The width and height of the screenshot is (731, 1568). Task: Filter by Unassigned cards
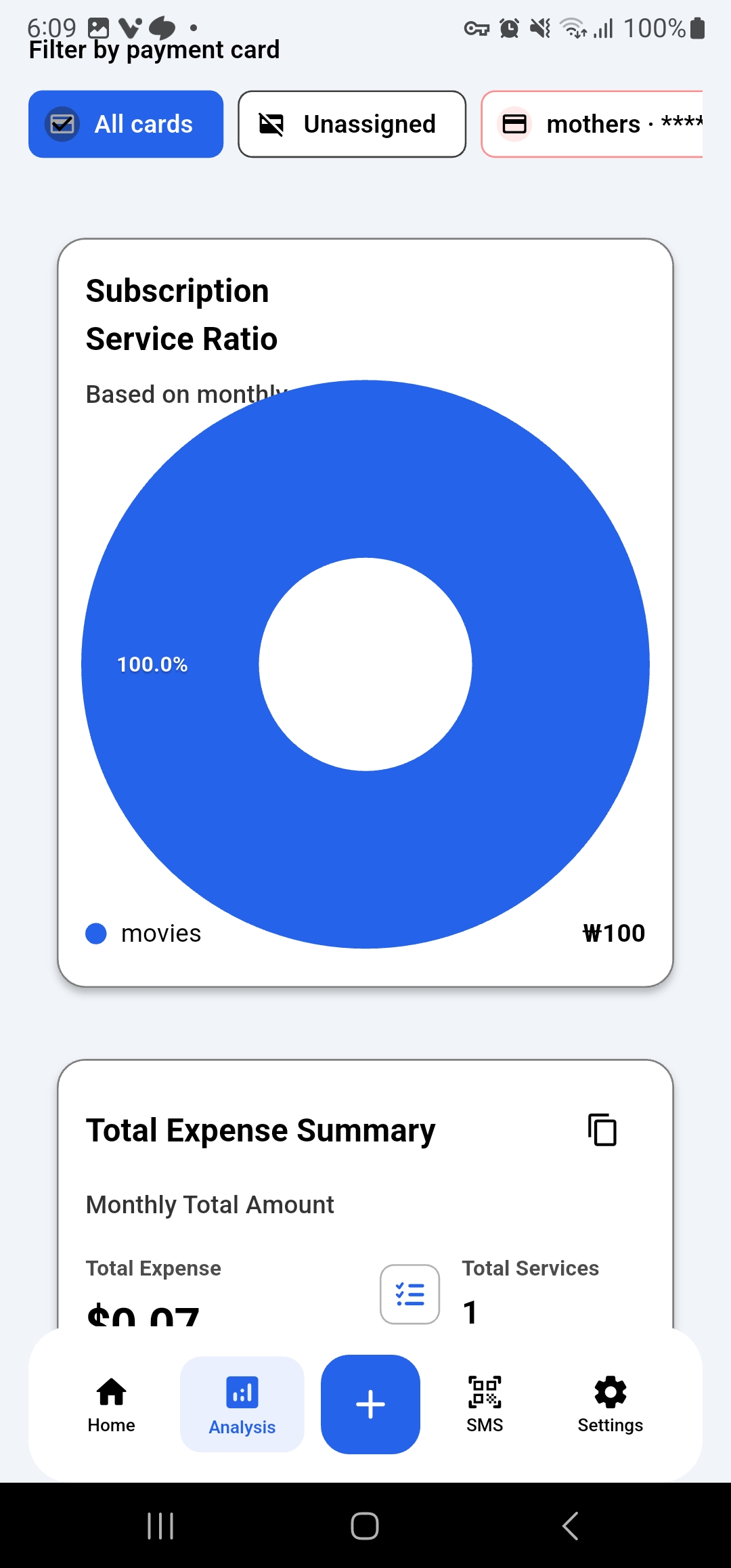pos(352,124)
